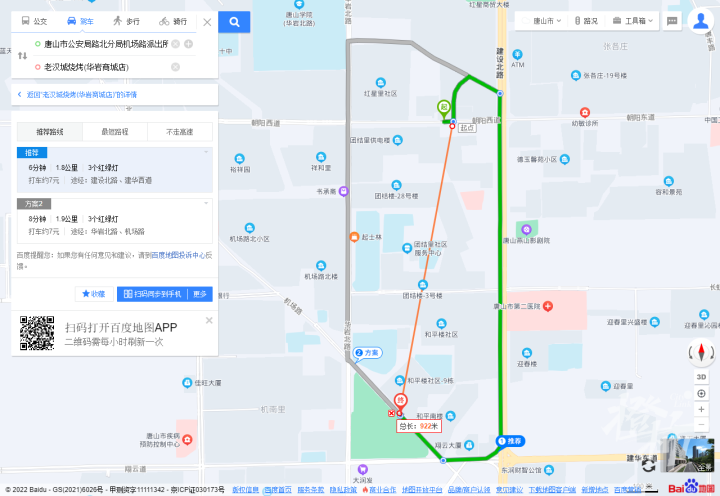This screenshot has height=496, width=720.
Task: Select the 骑行 cycling mode
Action: click(172, 21)
